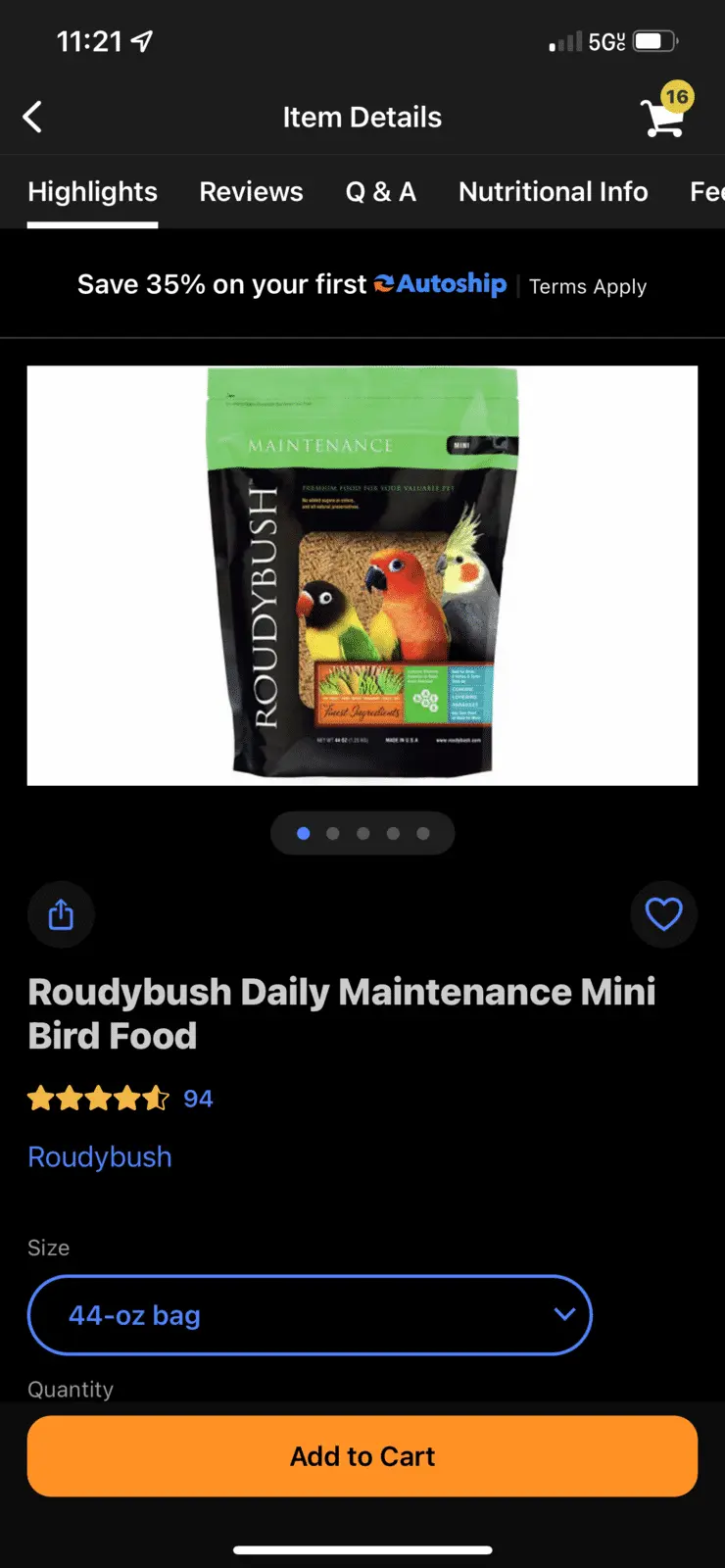
Task: View the 94 star ratings
Action: [120, 1099]
